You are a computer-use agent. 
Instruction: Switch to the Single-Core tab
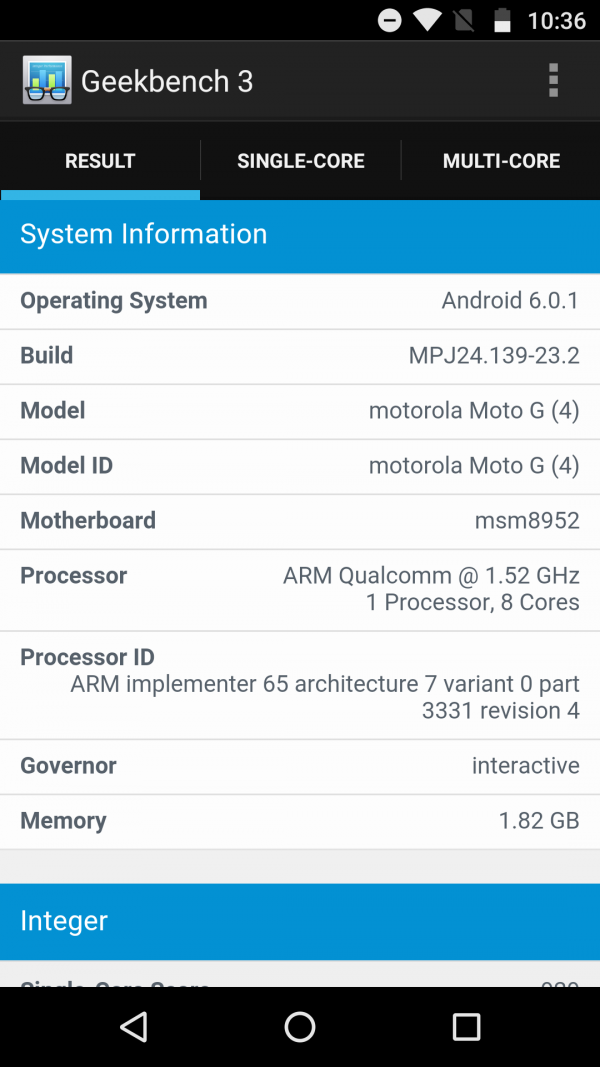pos(300,161)
